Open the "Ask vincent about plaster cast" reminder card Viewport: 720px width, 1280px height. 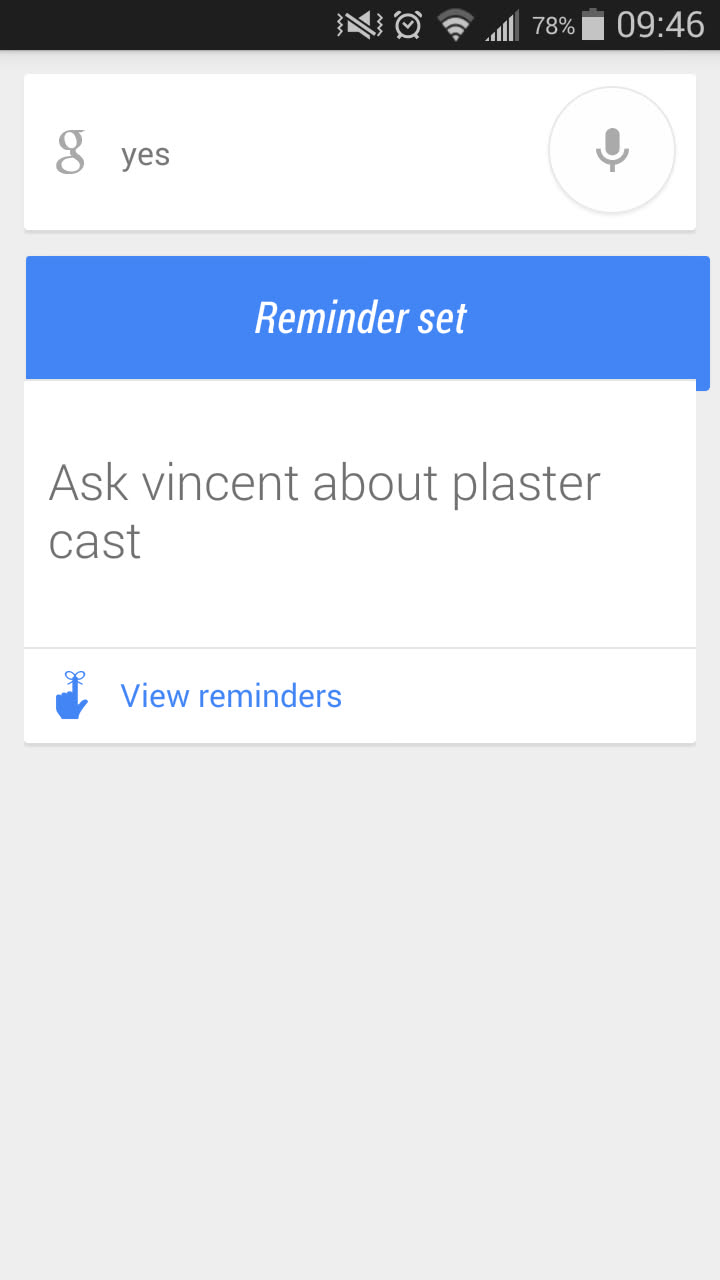325,512
